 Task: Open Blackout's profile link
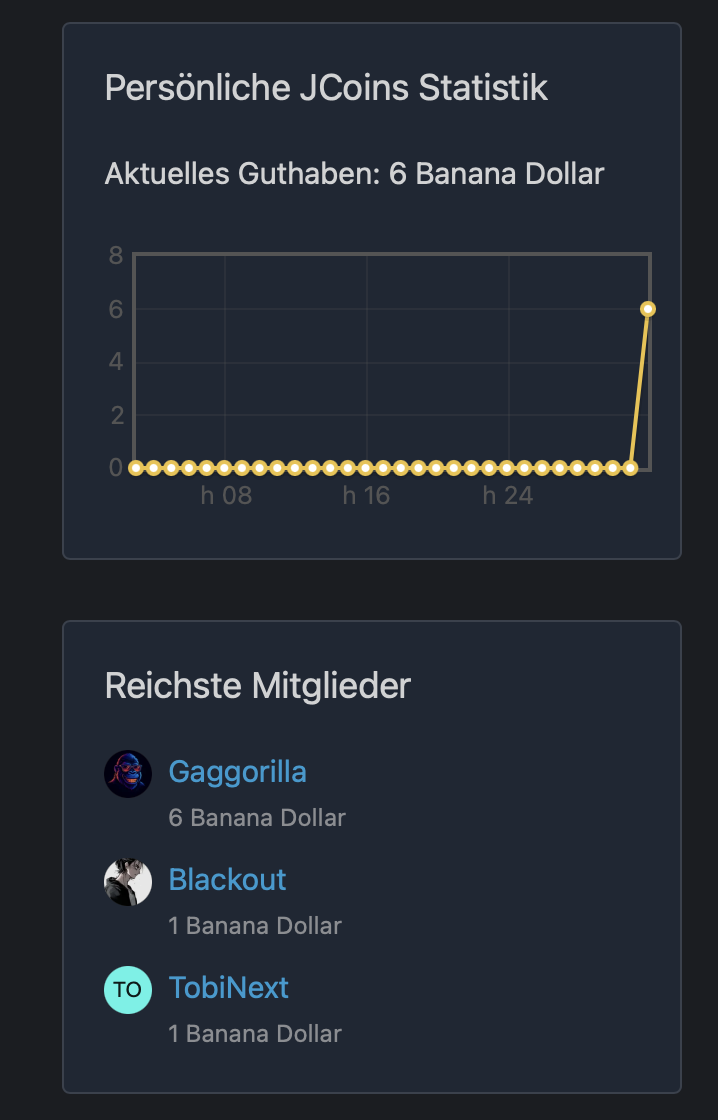tap(227, 880)
